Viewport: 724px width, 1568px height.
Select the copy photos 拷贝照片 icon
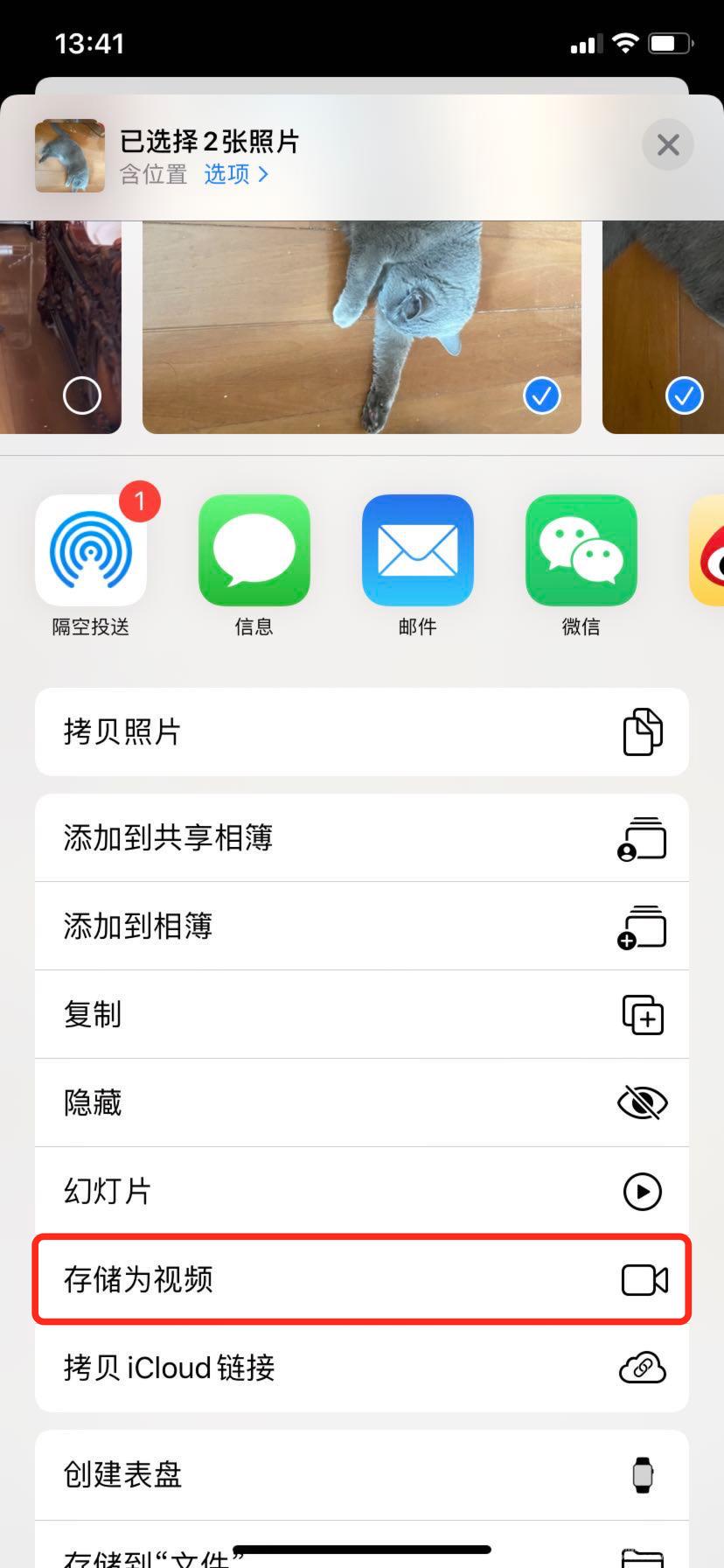(644, 731)
